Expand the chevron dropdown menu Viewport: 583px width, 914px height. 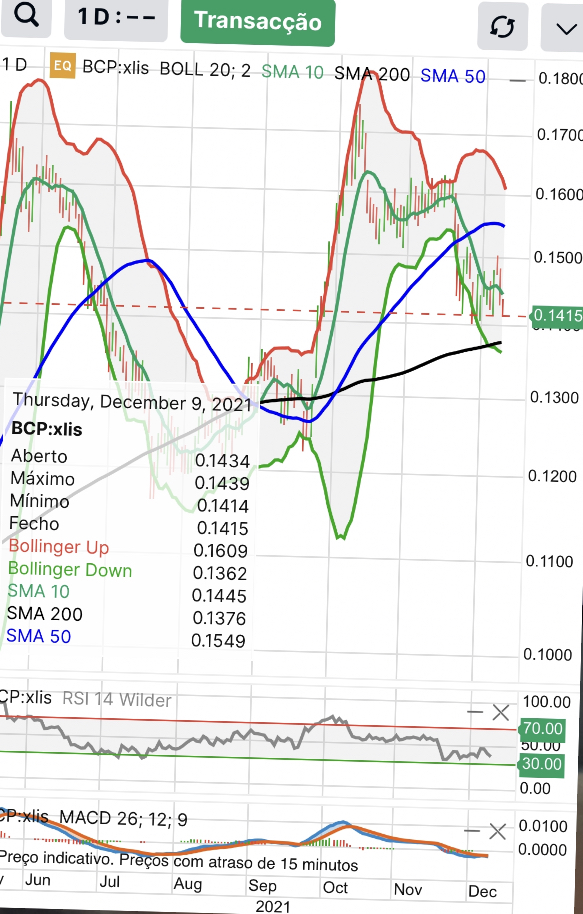(564, 28)
